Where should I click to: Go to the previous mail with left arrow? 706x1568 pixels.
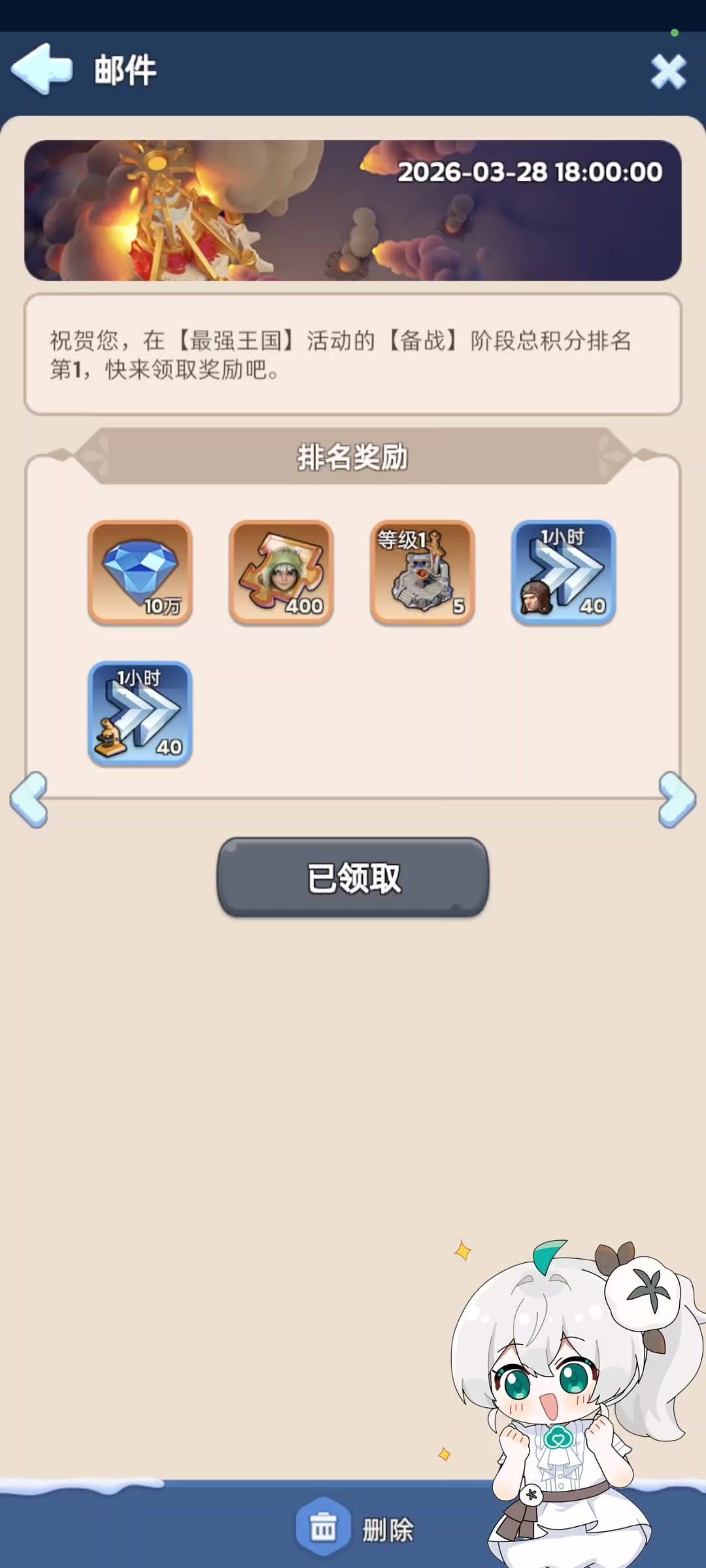tap(29, 800)
